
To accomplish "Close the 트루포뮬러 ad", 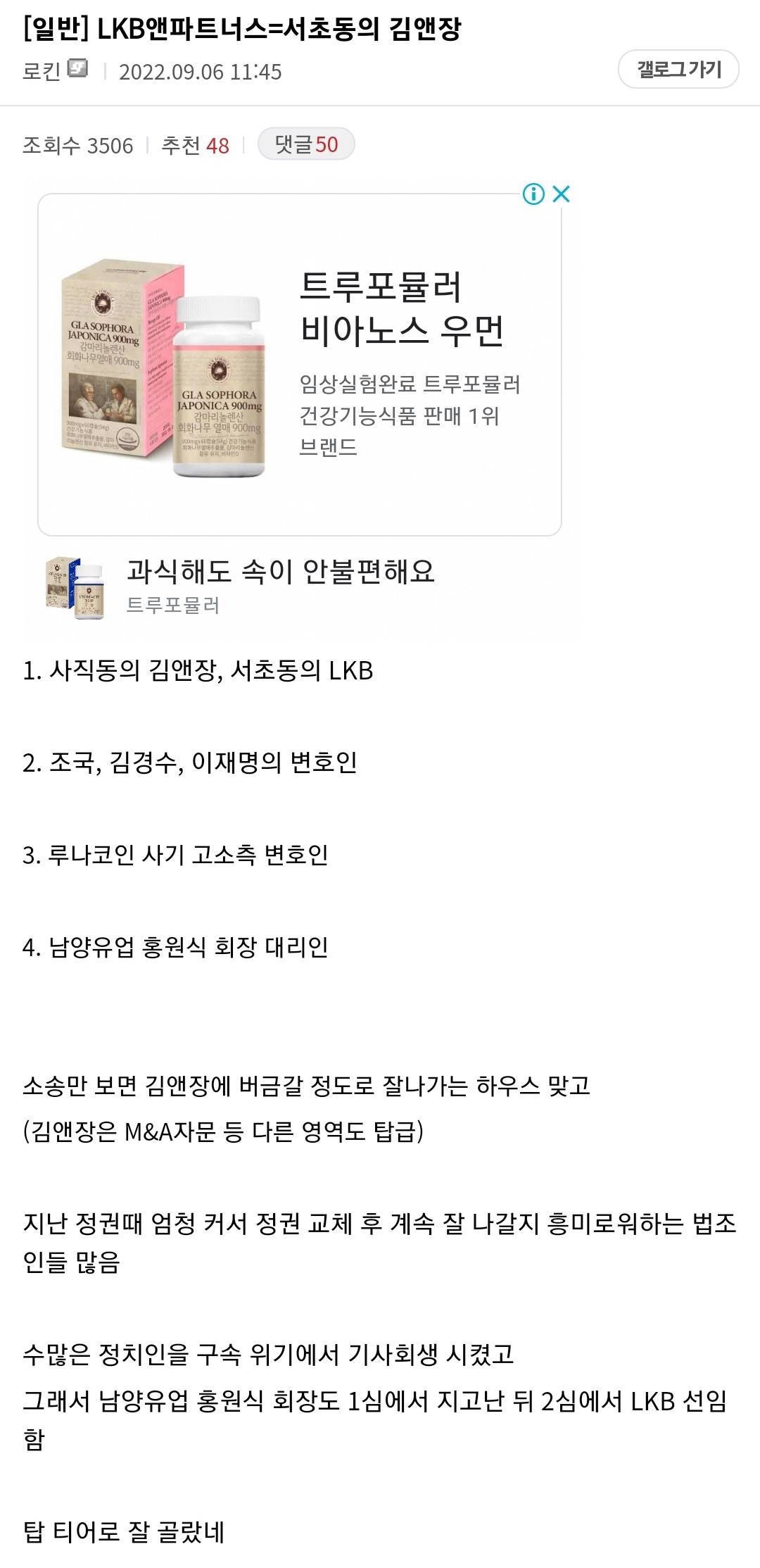I will [x=561, y=194].
